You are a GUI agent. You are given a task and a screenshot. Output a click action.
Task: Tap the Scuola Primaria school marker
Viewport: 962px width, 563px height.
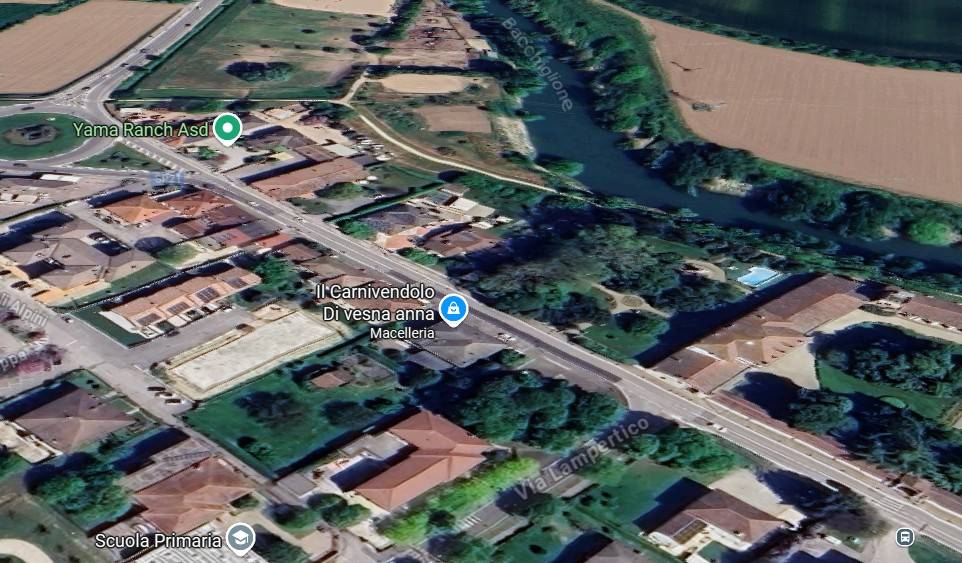240,539
